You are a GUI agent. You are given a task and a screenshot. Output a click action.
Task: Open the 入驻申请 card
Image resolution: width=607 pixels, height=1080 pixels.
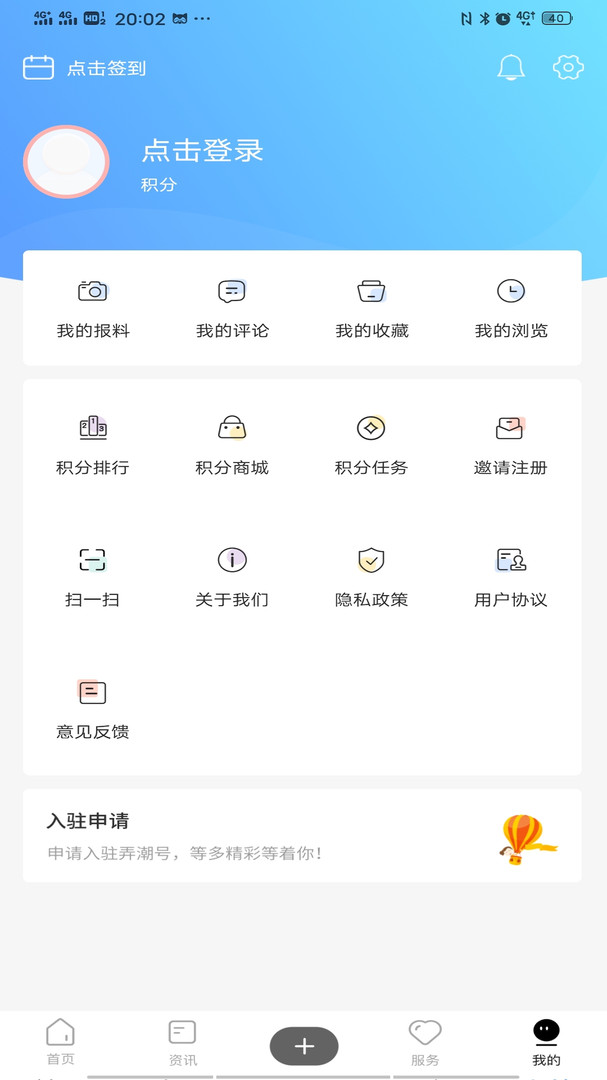pos(302,836)
